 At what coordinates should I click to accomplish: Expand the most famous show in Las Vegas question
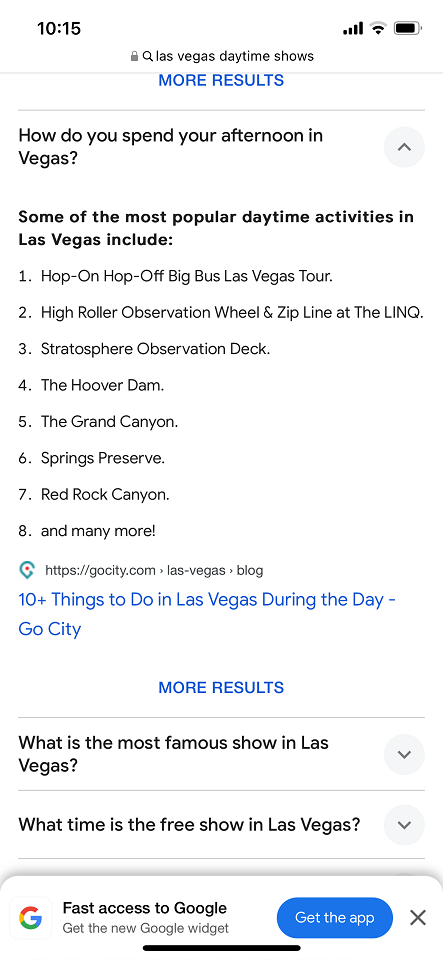(404, 754)
